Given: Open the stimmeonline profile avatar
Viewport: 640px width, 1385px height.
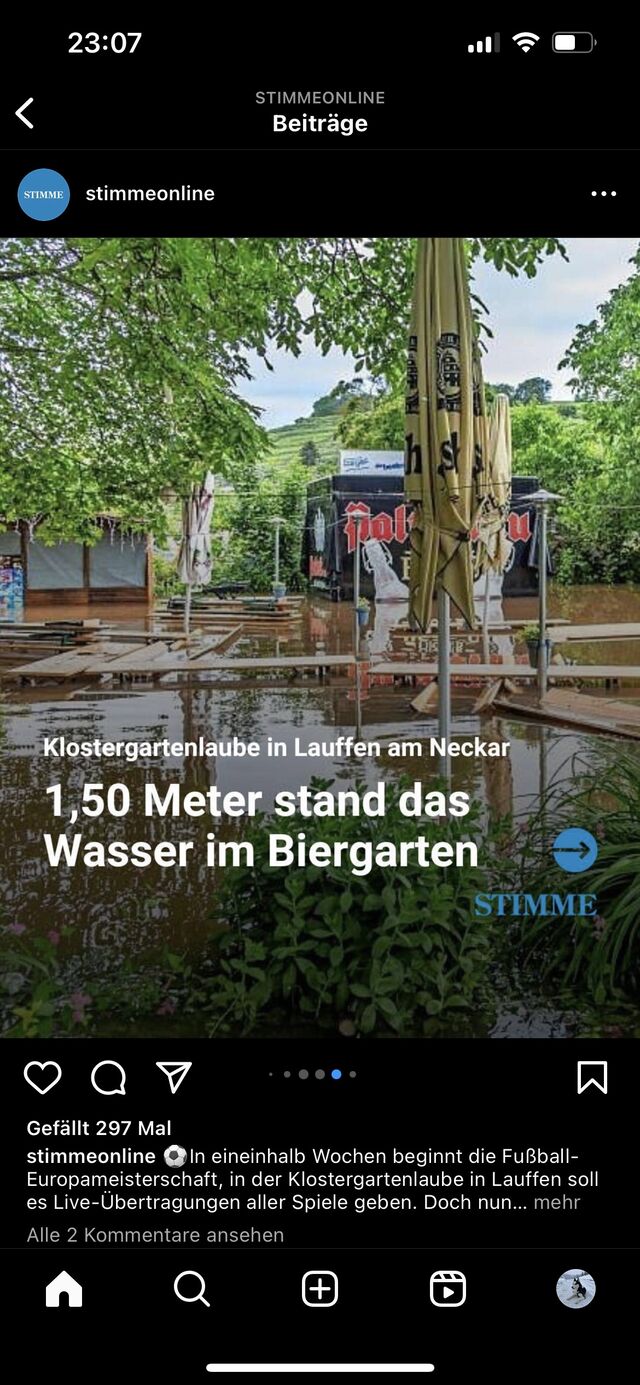Looking at the screenshot, I should point(44,194).
